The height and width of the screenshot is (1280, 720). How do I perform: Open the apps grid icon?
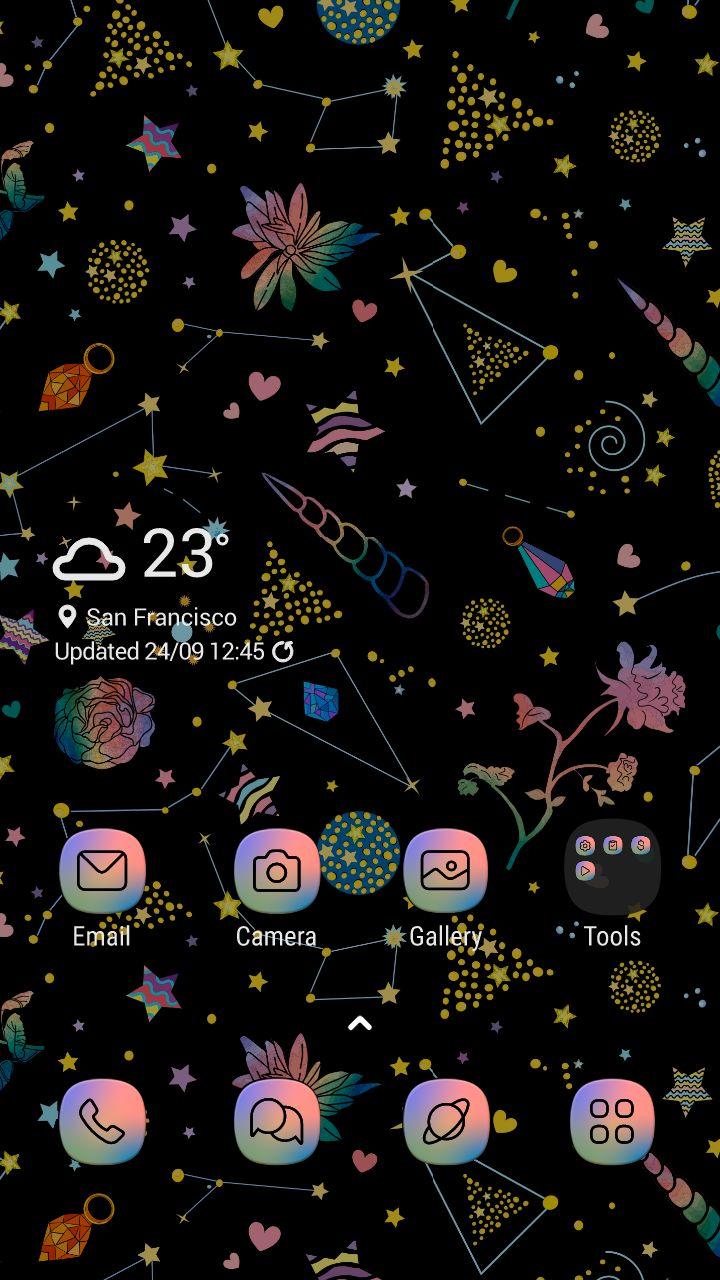click(x=612, y=1121)
